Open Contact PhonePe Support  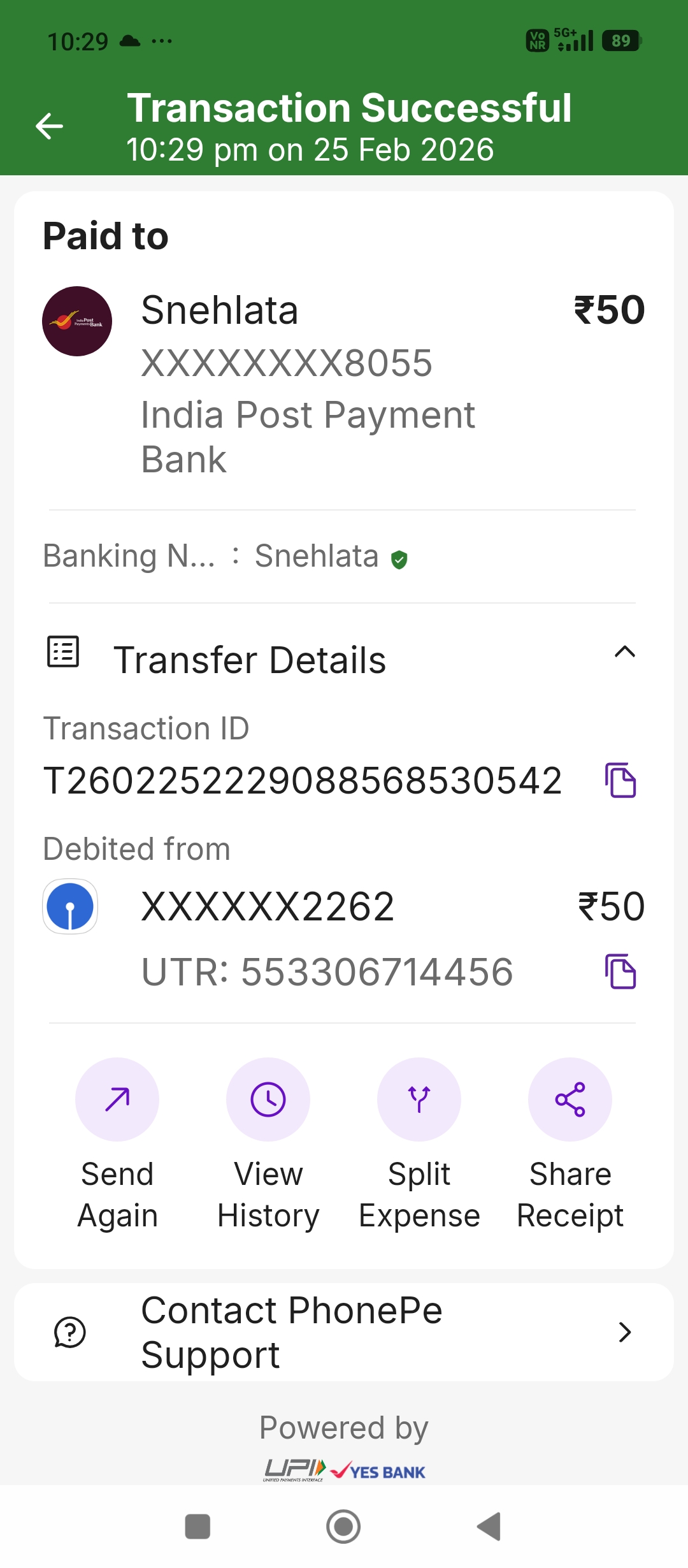click(344, 1332)
